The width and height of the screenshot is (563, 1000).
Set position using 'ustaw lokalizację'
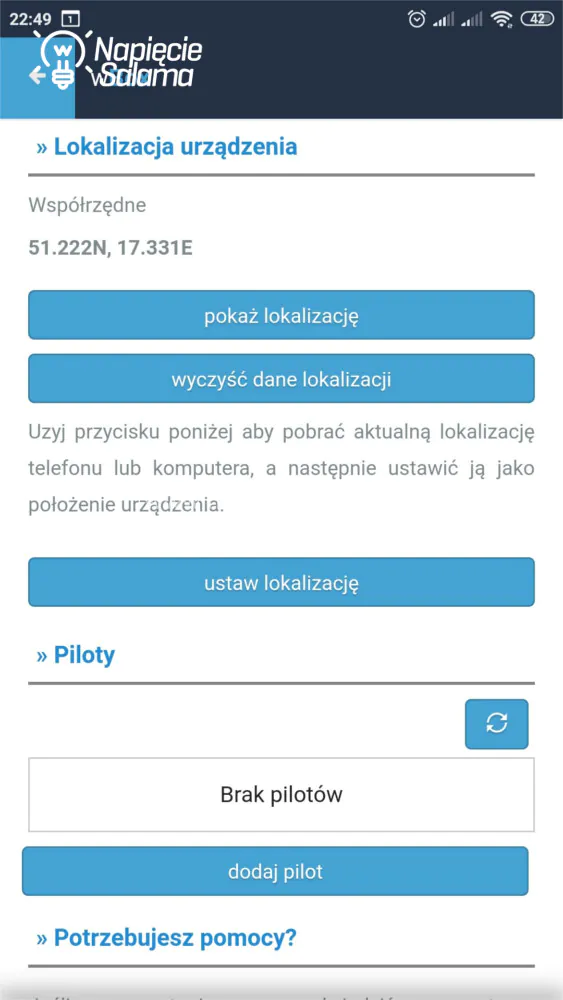pos(281,582)
